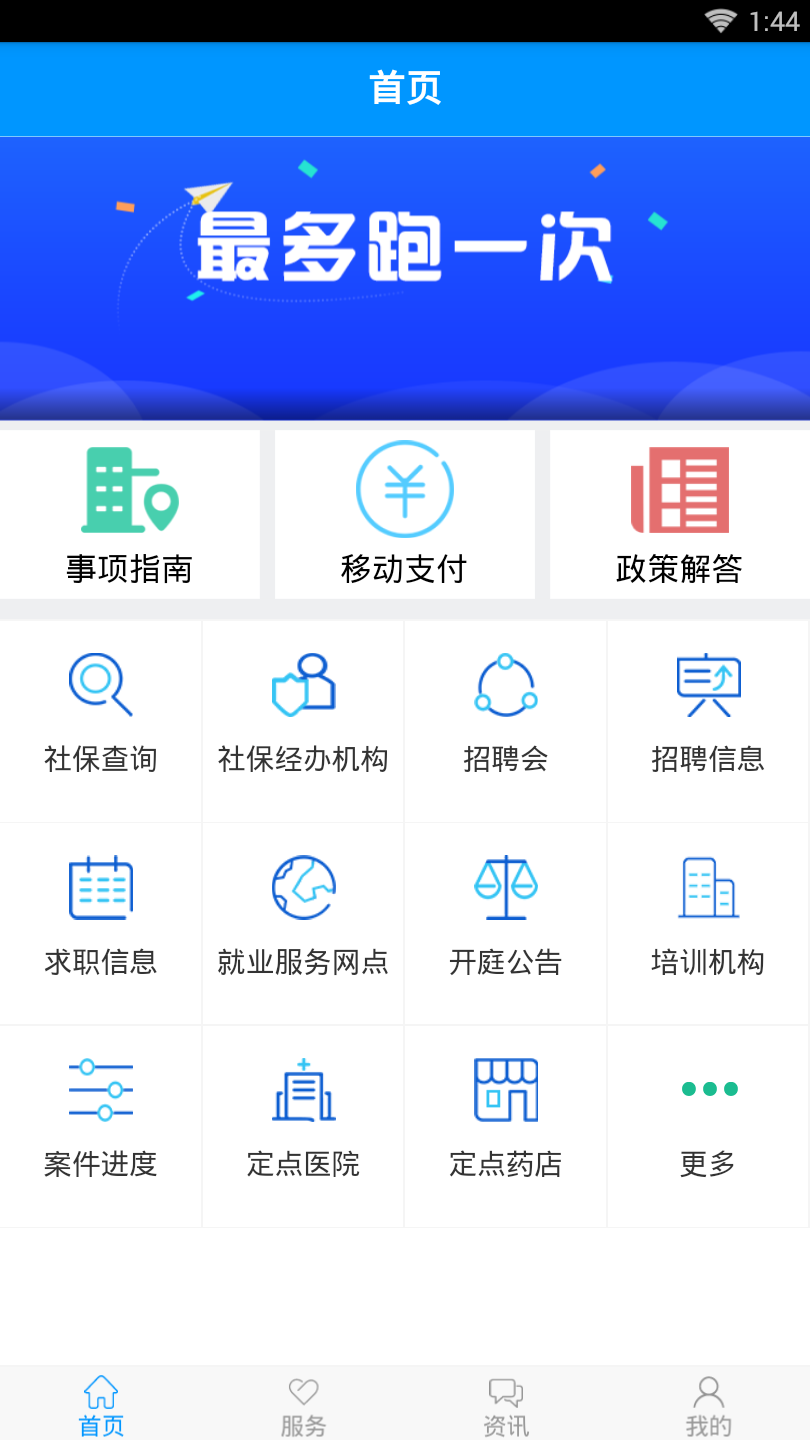The width and height of the screenshot is (810, 1440).
Task: Select 社保查询 social security query
Action: [x=101, y=718]
